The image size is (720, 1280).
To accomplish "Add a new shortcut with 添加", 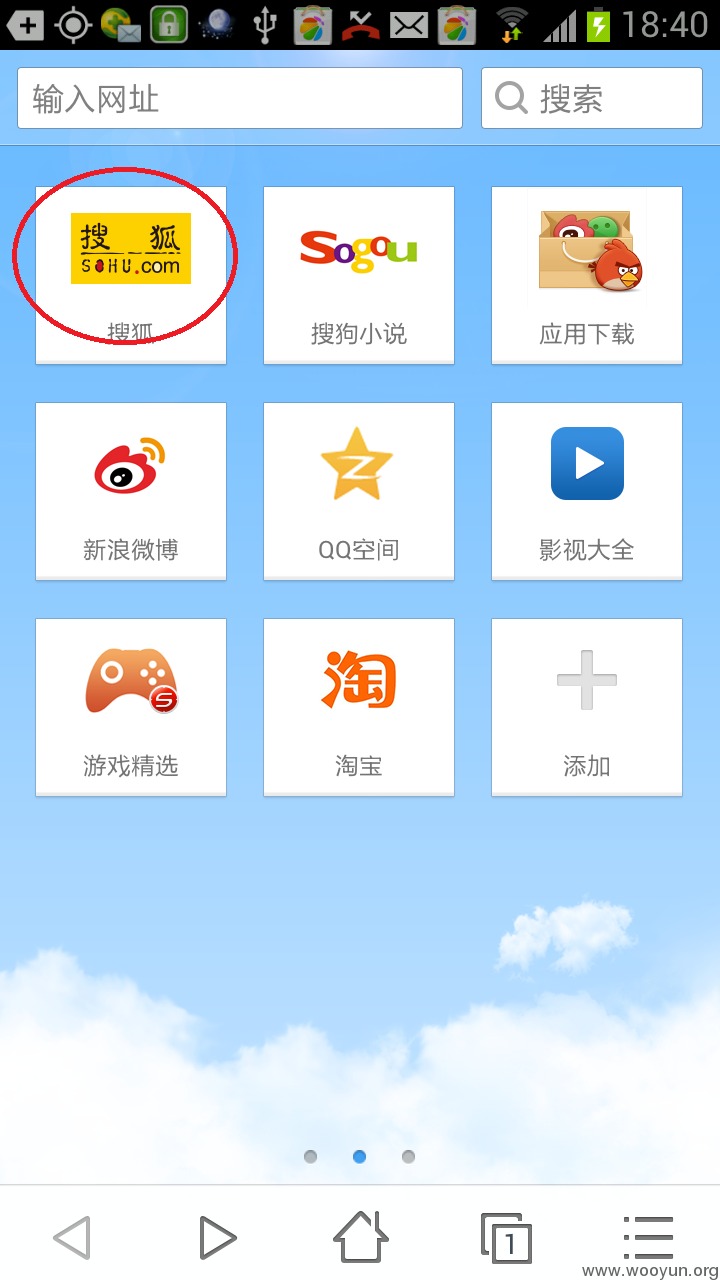I will pyautogui.click(x=587, y=707).
